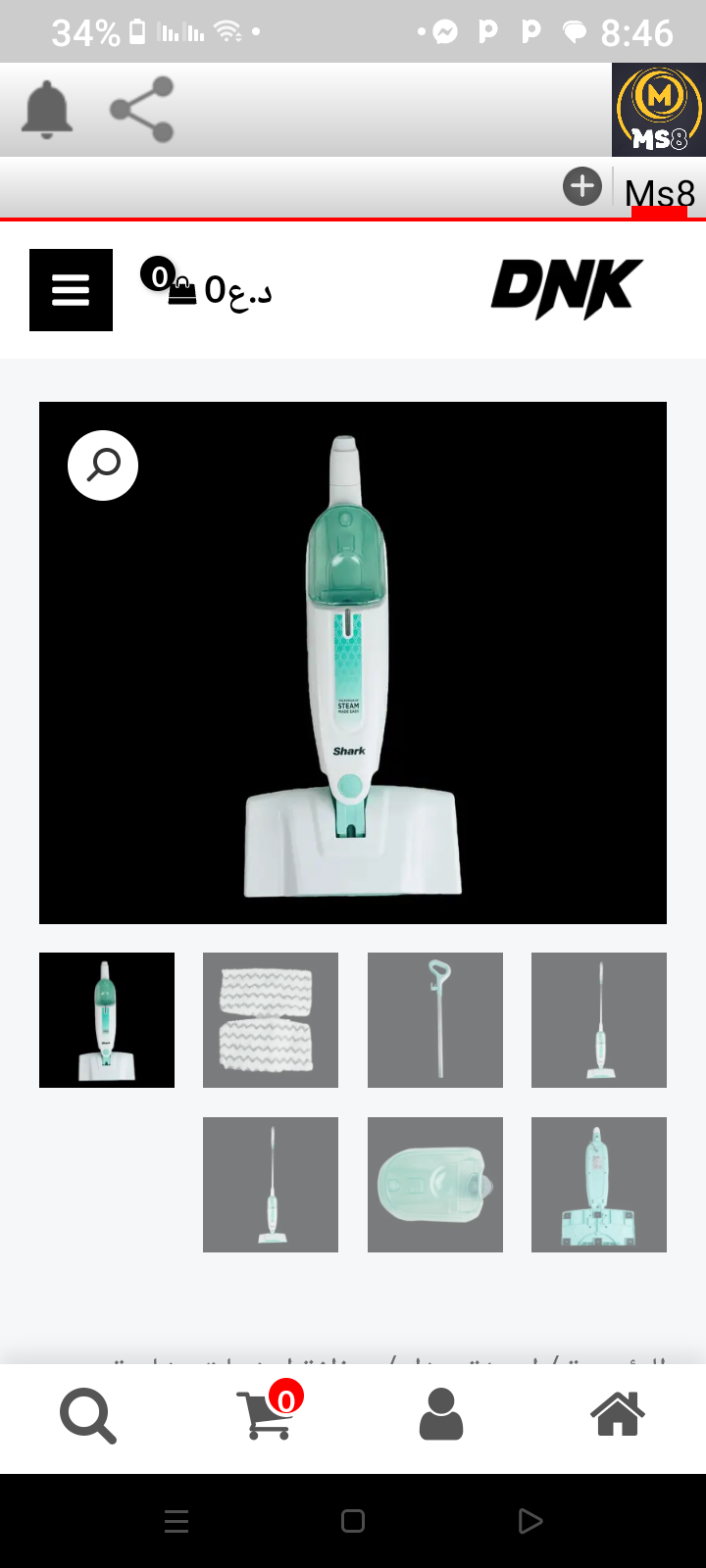This screenshot has width=706, height=1568.
Task: Share this page
Action: click(142, 110)
